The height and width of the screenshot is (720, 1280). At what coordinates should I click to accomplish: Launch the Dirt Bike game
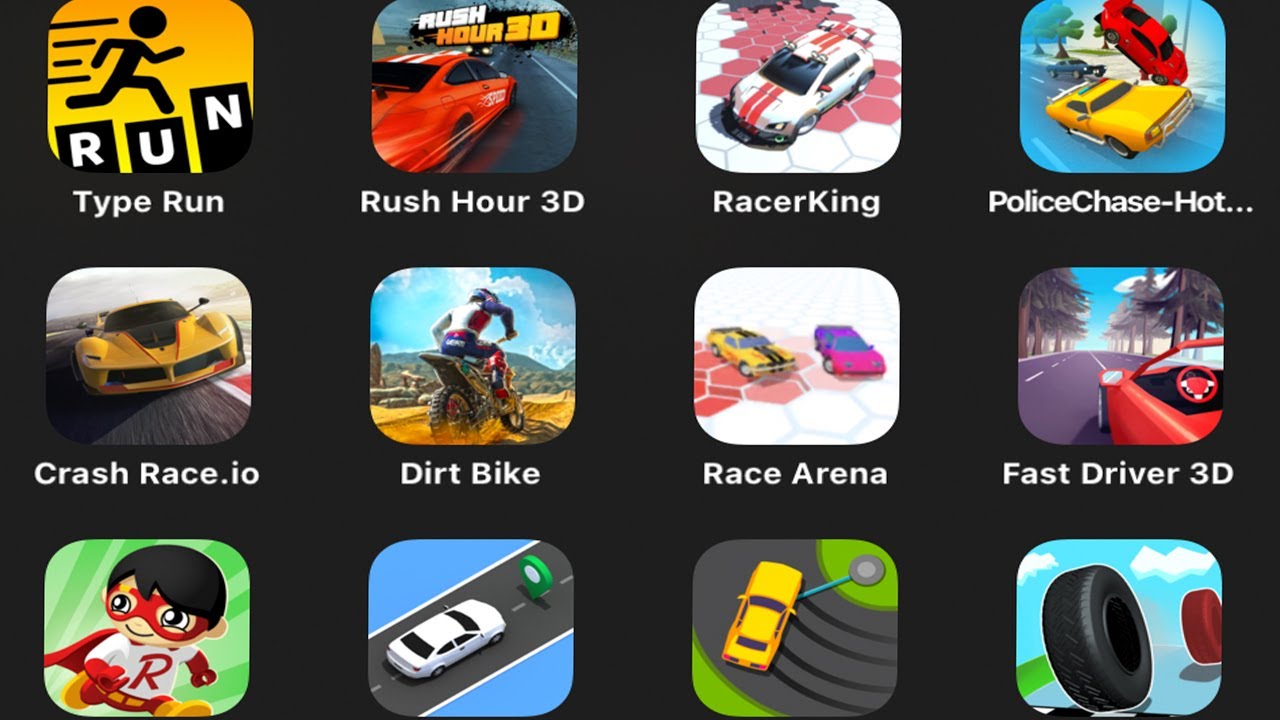[472, 355]
